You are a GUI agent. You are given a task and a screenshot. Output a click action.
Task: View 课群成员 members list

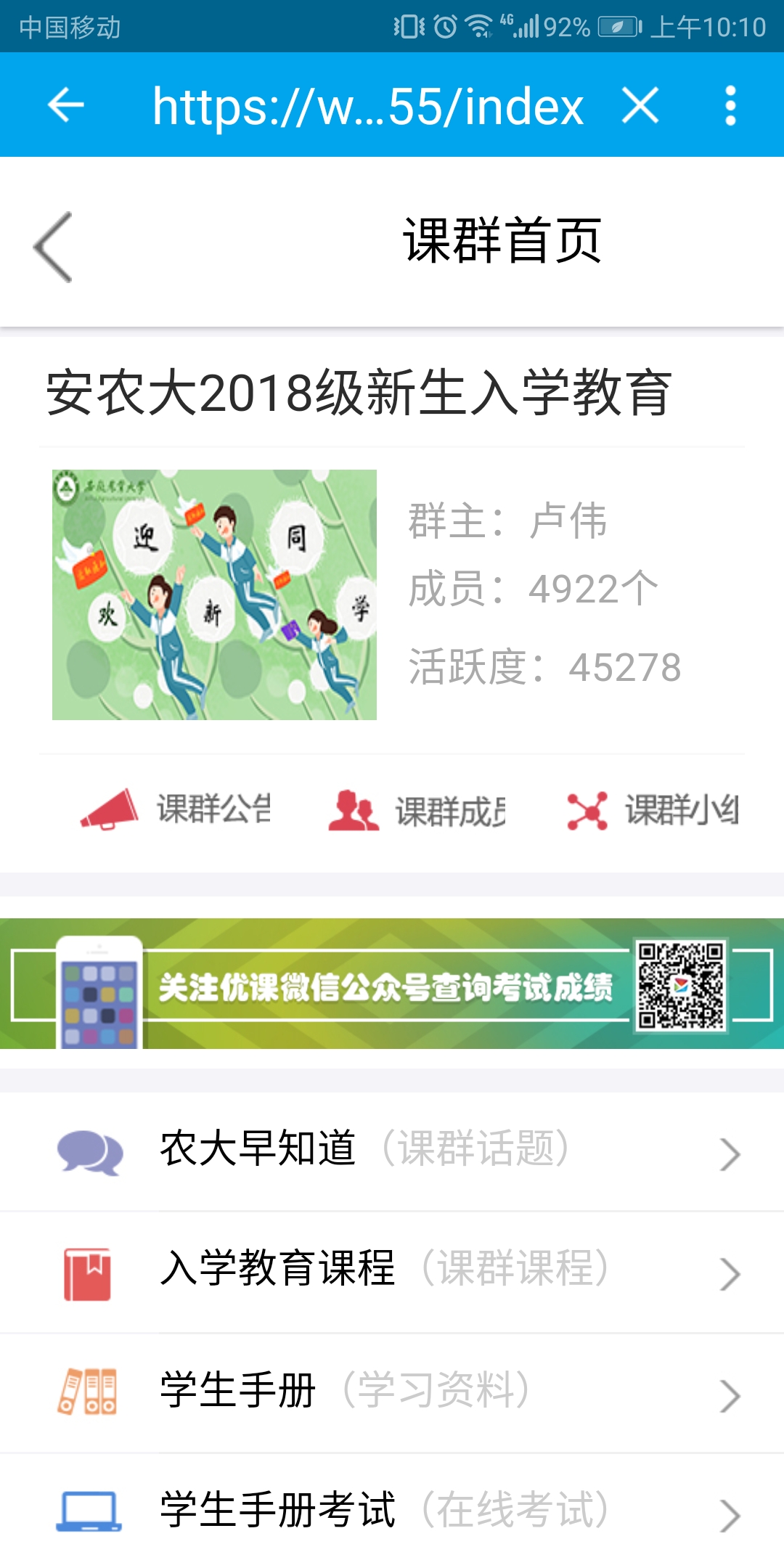click(x=417, y=810)
